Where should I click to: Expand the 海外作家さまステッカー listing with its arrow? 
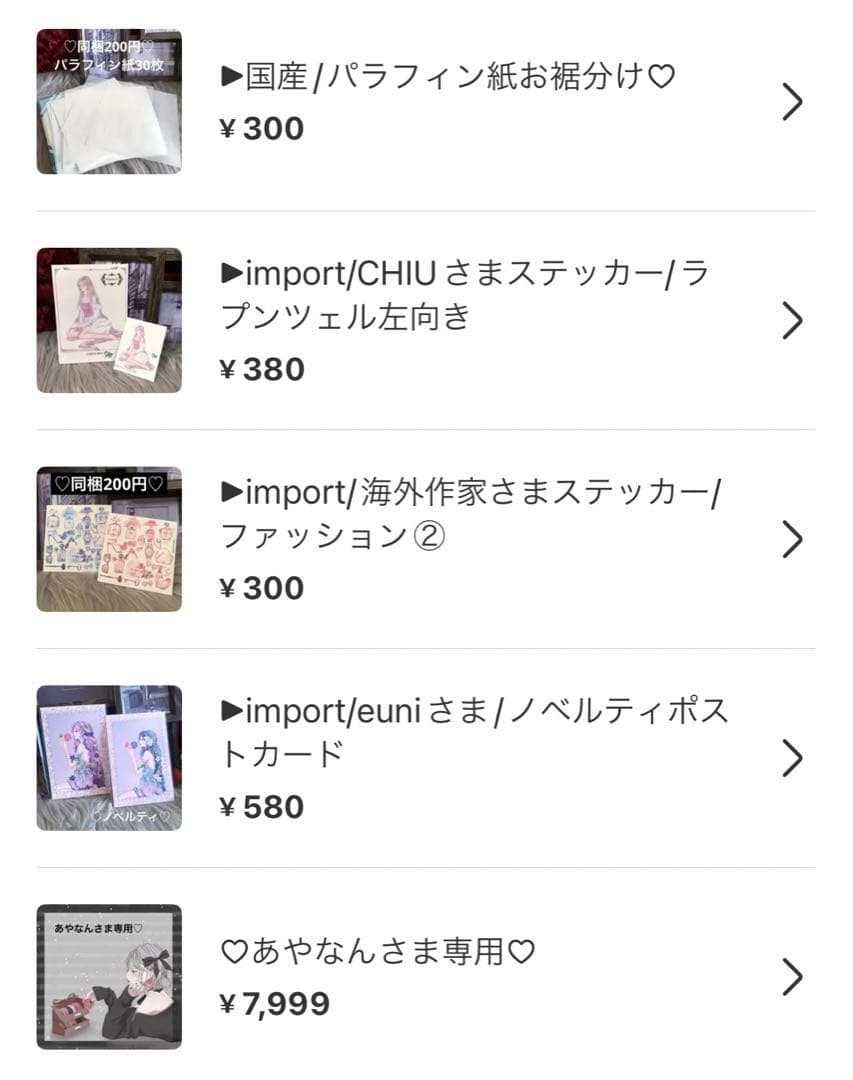tap(793, 539)
